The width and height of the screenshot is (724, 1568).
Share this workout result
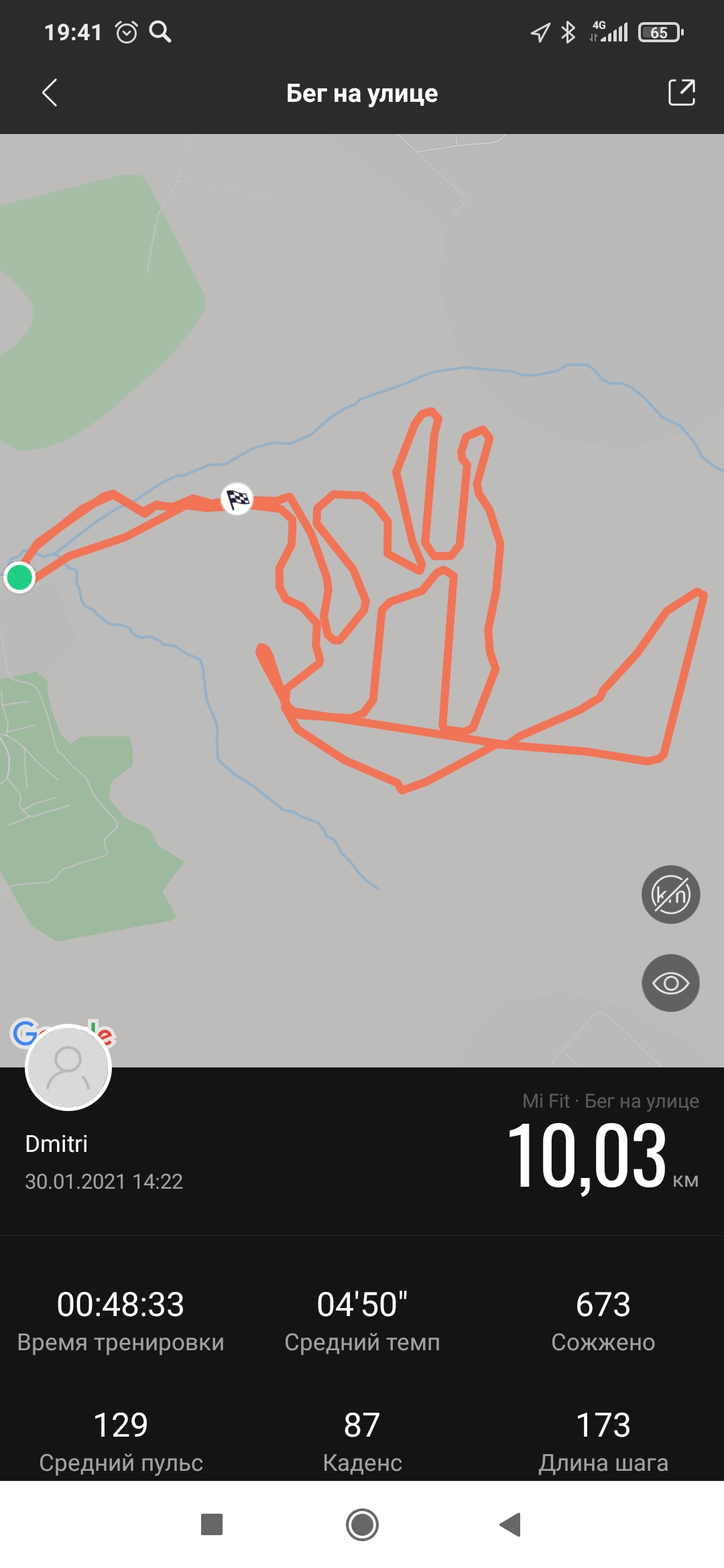point(681,93)
